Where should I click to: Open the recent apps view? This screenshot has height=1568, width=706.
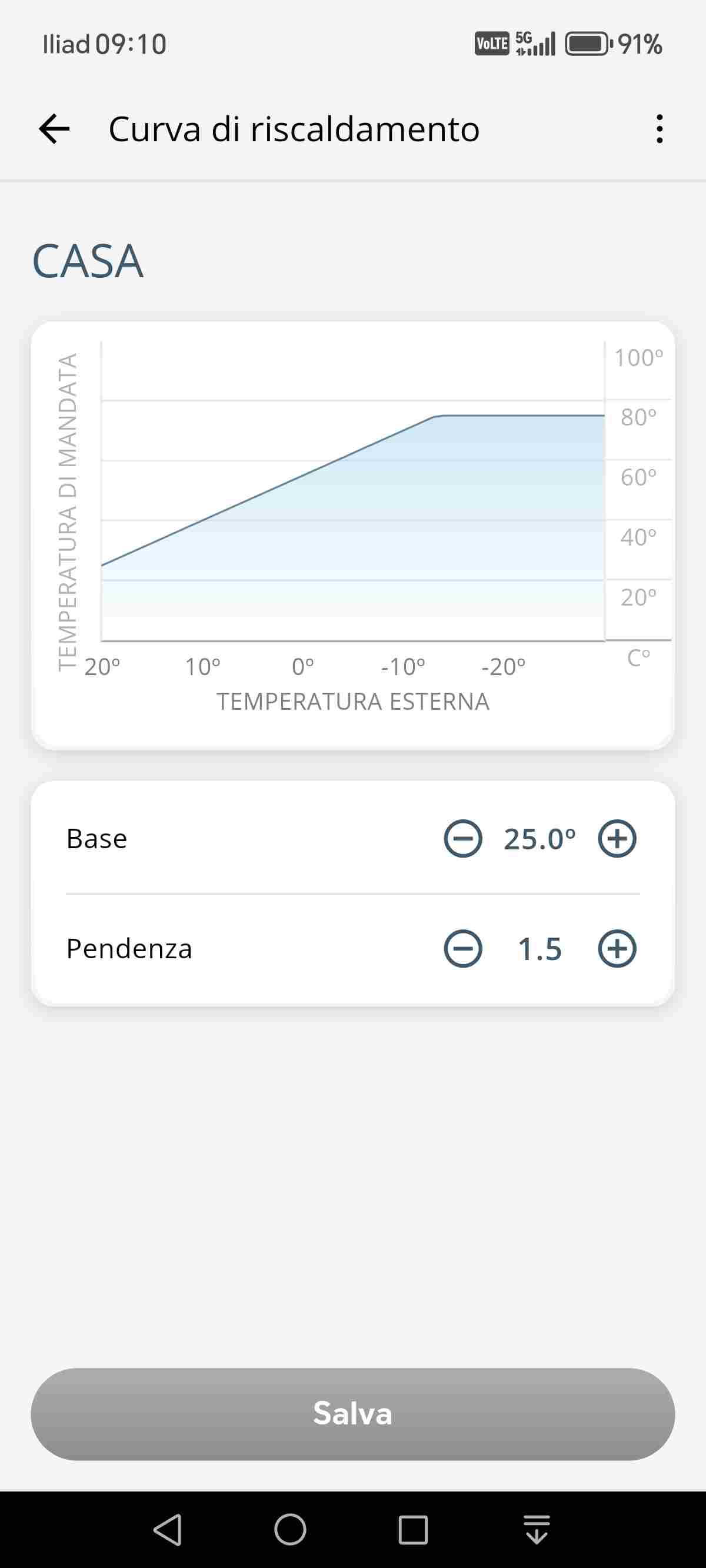tap(413, 1529)
